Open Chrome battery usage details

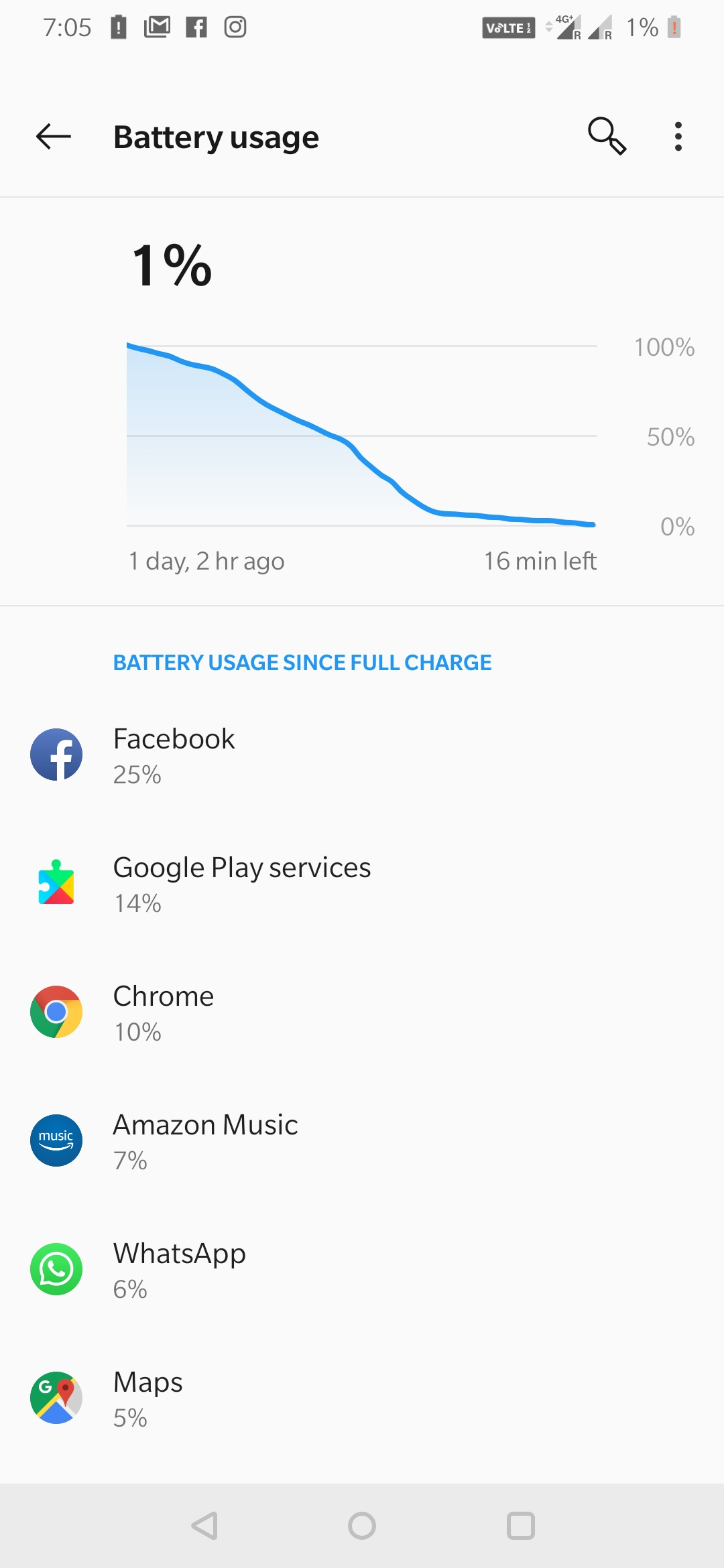362,1012
